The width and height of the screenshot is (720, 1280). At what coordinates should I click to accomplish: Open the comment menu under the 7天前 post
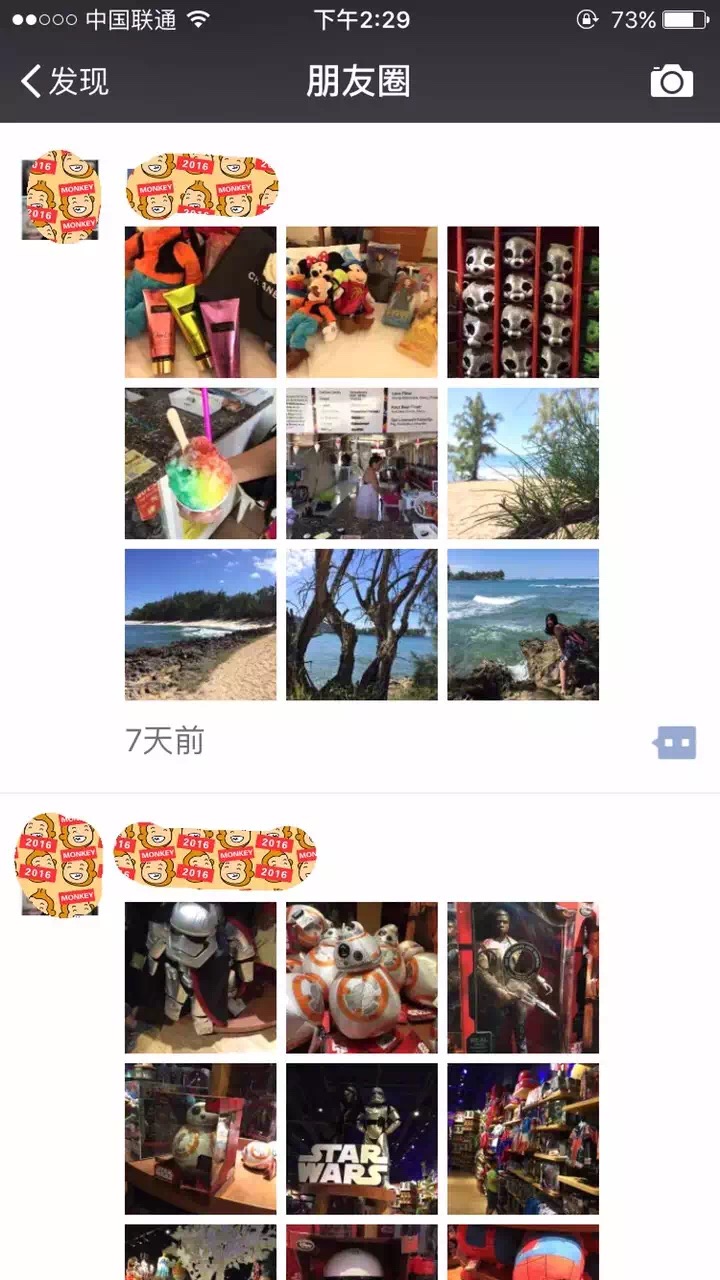pyautogui.click(x=675, y=743)
